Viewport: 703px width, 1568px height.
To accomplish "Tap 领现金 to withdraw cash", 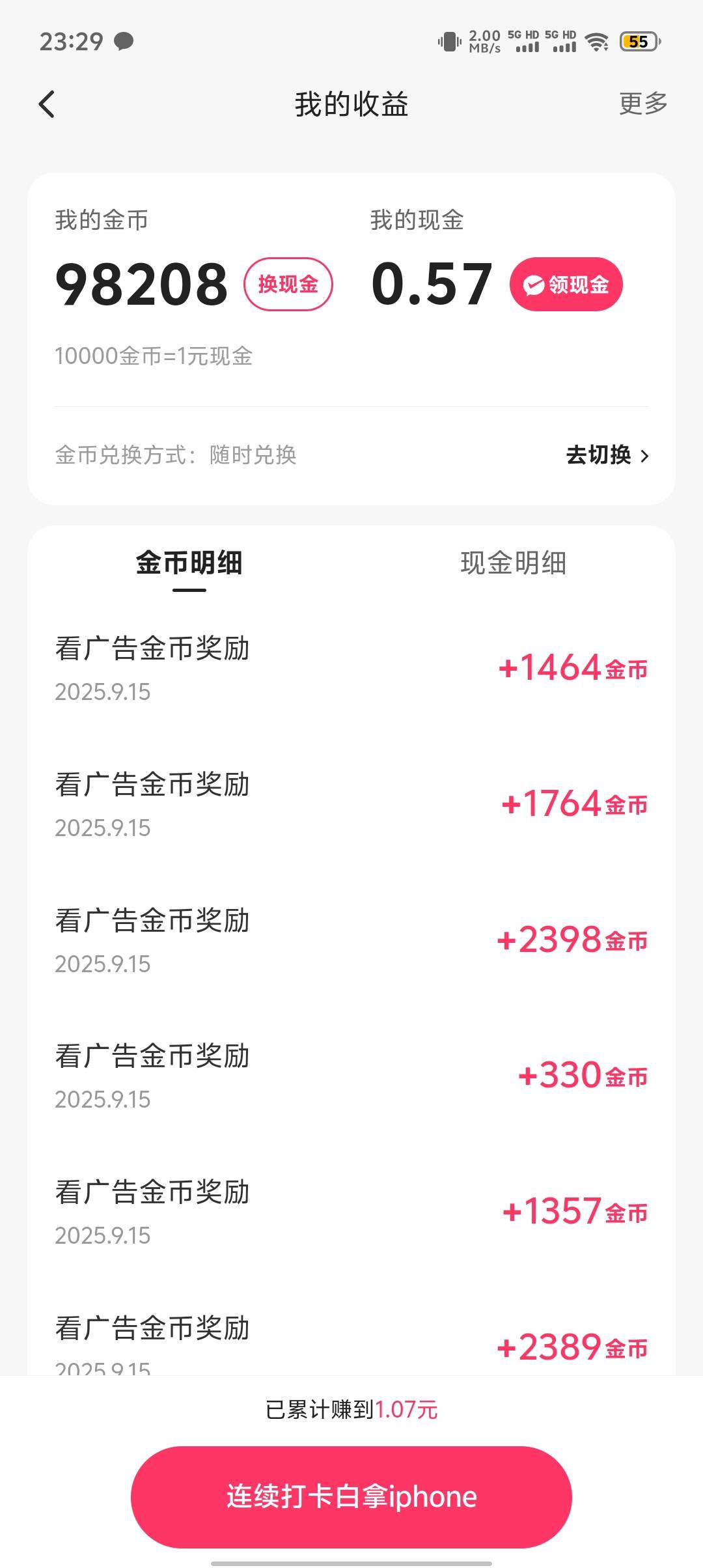I will click(x=566, y=285).
